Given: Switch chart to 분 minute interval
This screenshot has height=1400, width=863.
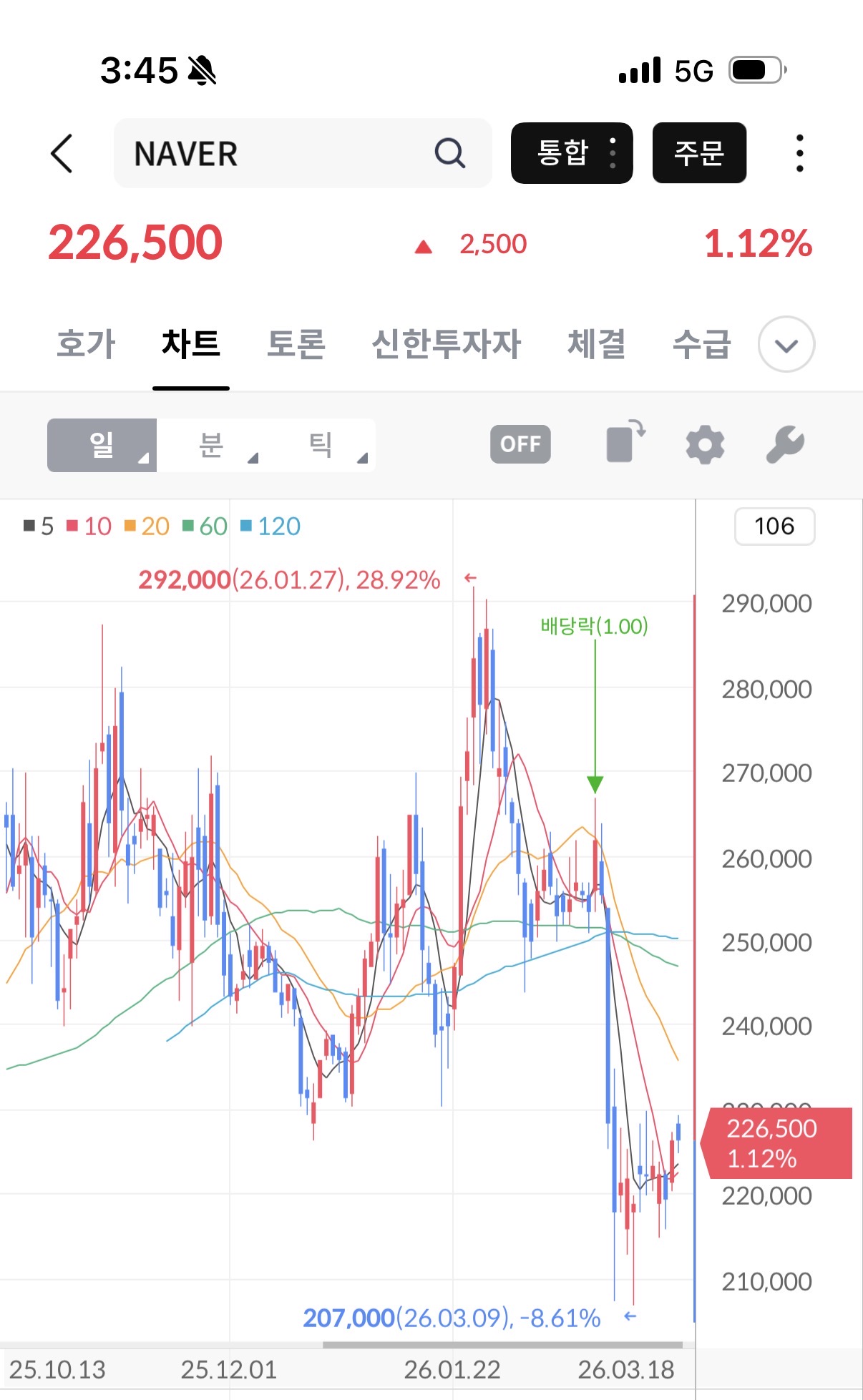Looking at the screenshot, I should [x=212, y=445].
